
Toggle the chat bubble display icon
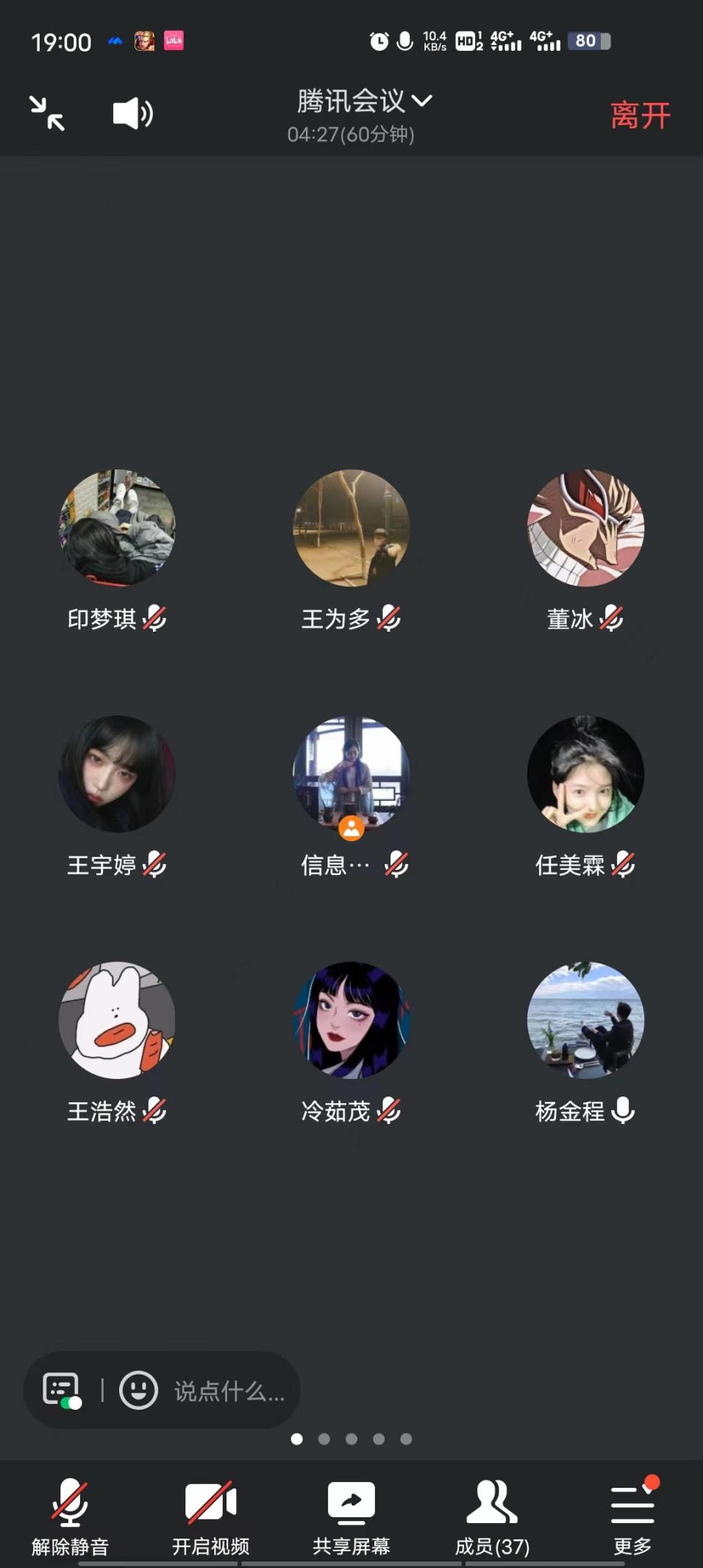62,1390
